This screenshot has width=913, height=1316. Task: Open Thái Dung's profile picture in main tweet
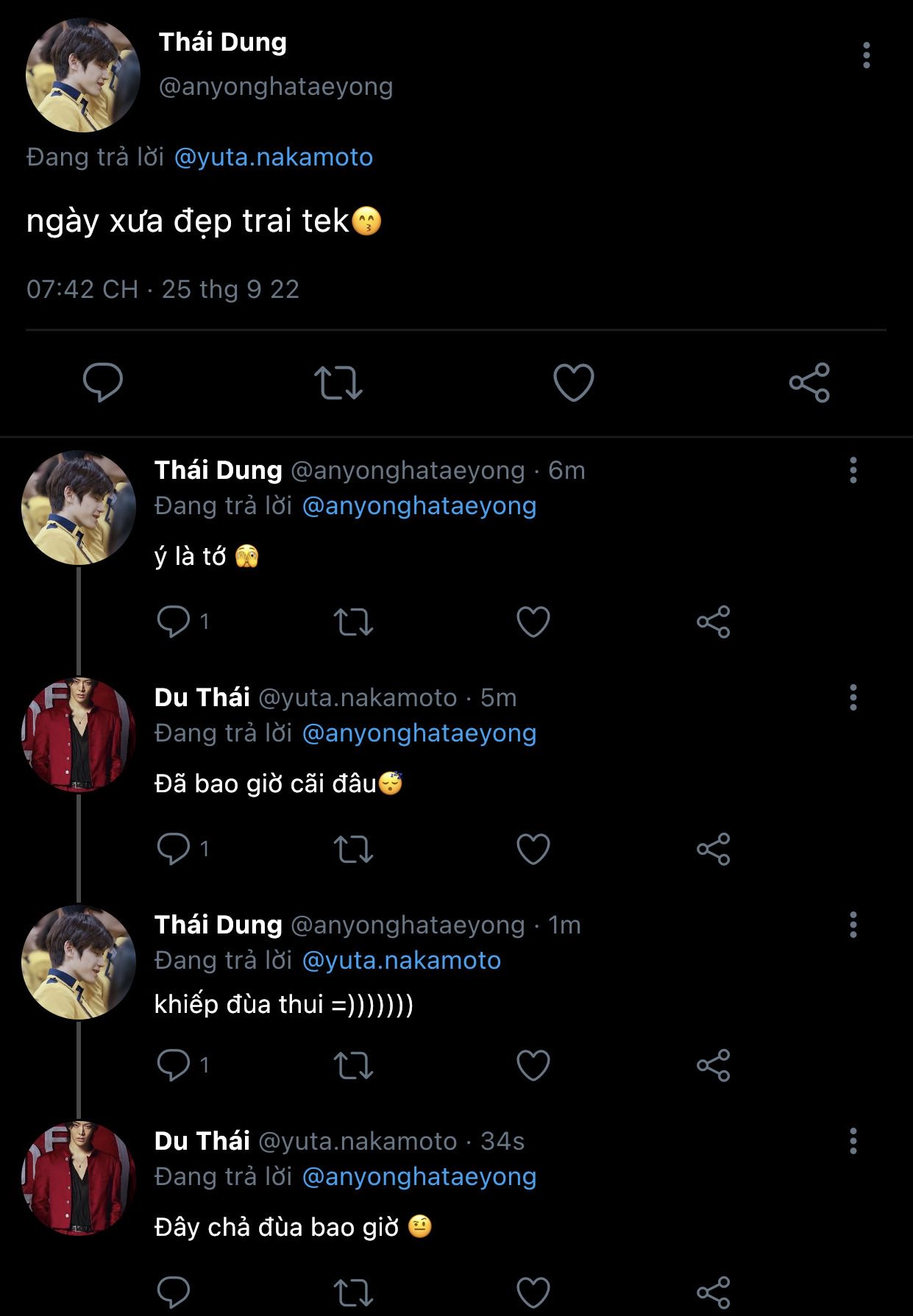tap(82, 76)
